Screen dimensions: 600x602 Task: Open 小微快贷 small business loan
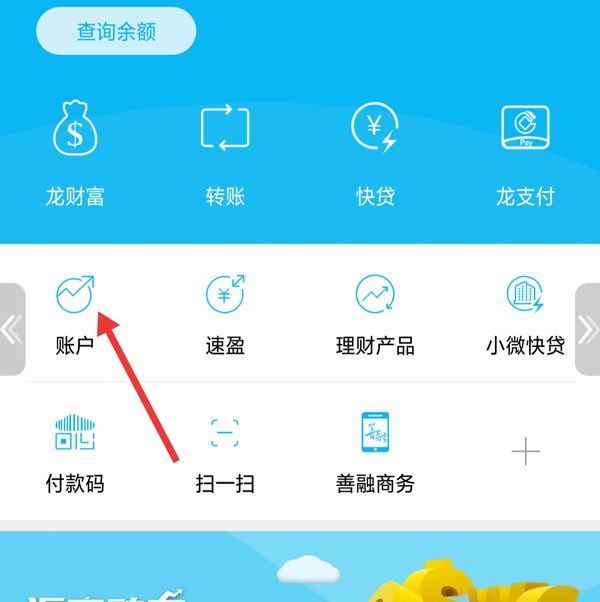tap(525, 315)
